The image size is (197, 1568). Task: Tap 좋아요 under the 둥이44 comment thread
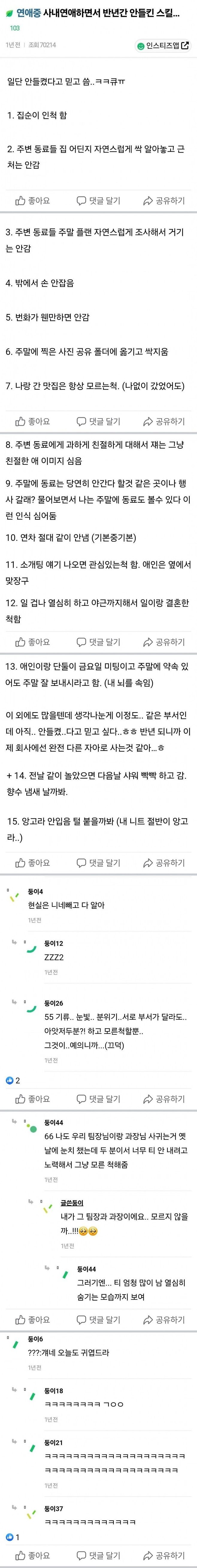(33, 1320)
